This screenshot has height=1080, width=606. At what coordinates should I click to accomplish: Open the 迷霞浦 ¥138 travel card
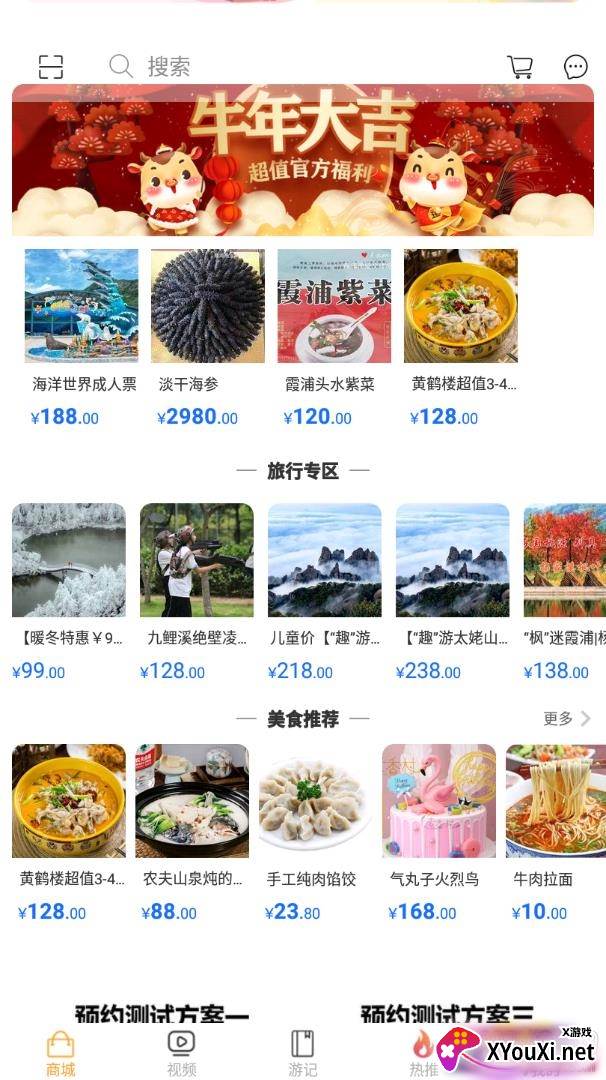(x=564, y=560)
